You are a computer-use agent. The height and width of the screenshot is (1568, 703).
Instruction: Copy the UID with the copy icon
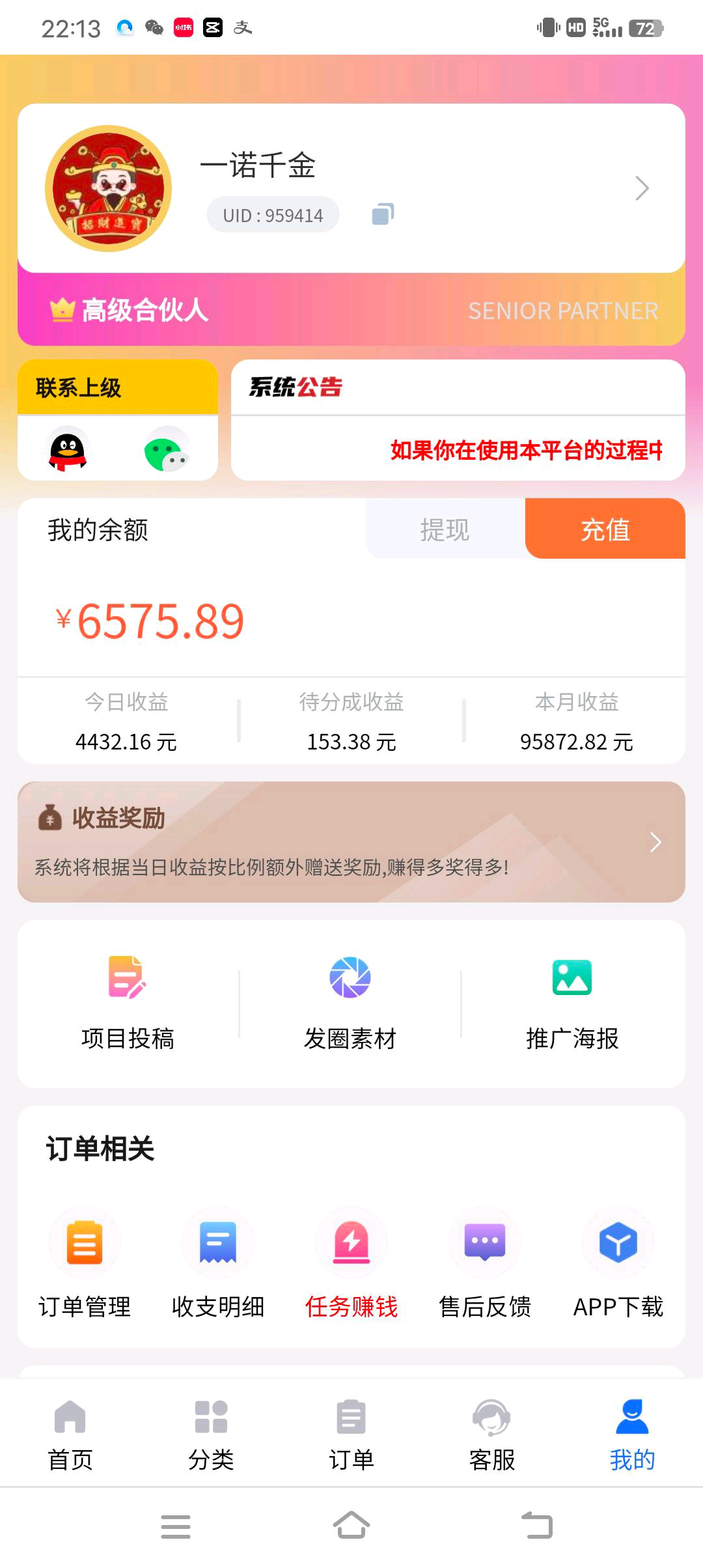[x=383, y=214]
